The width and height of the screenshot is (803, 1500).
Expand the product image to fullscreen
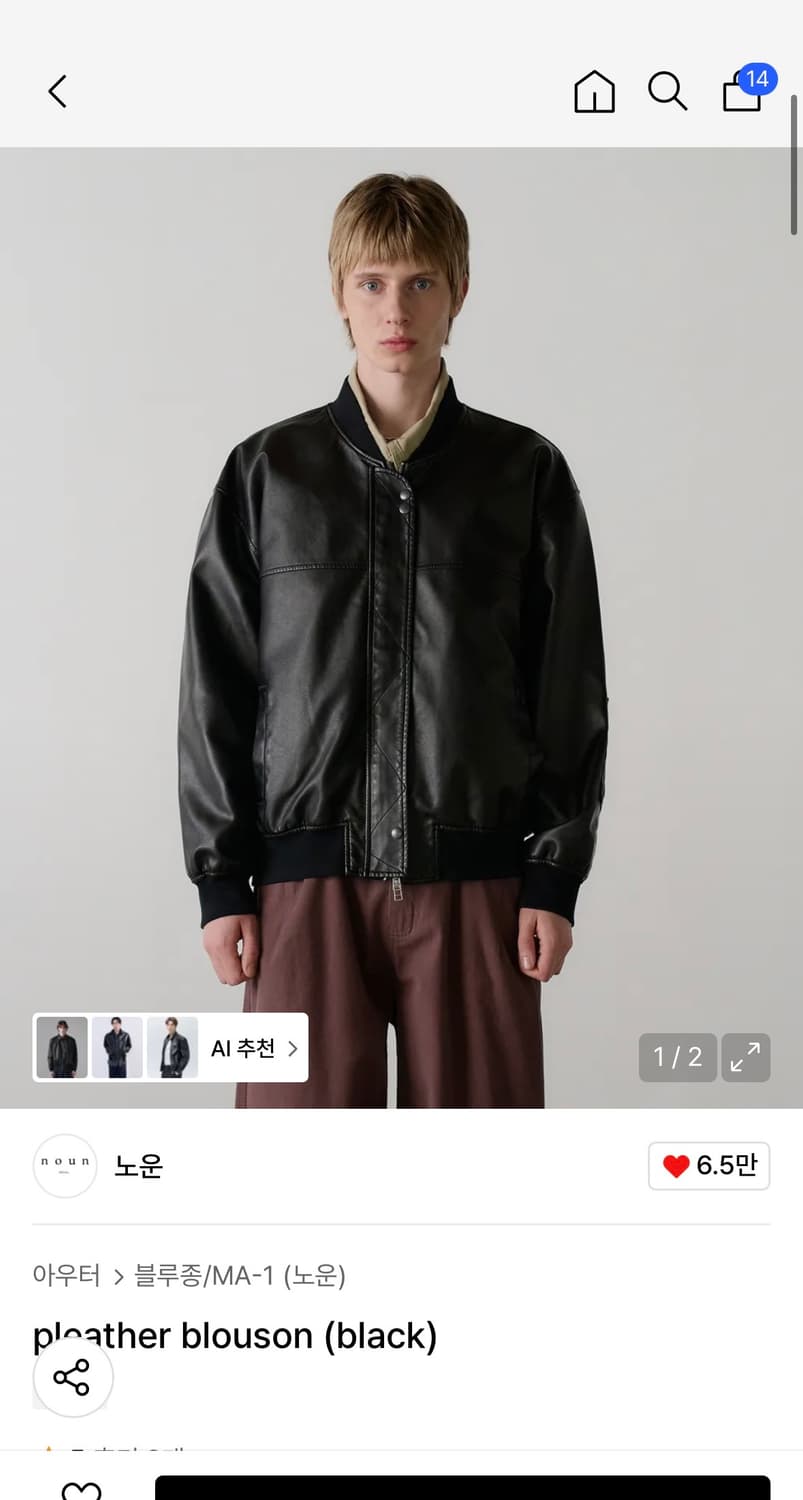click(746, 1057)
